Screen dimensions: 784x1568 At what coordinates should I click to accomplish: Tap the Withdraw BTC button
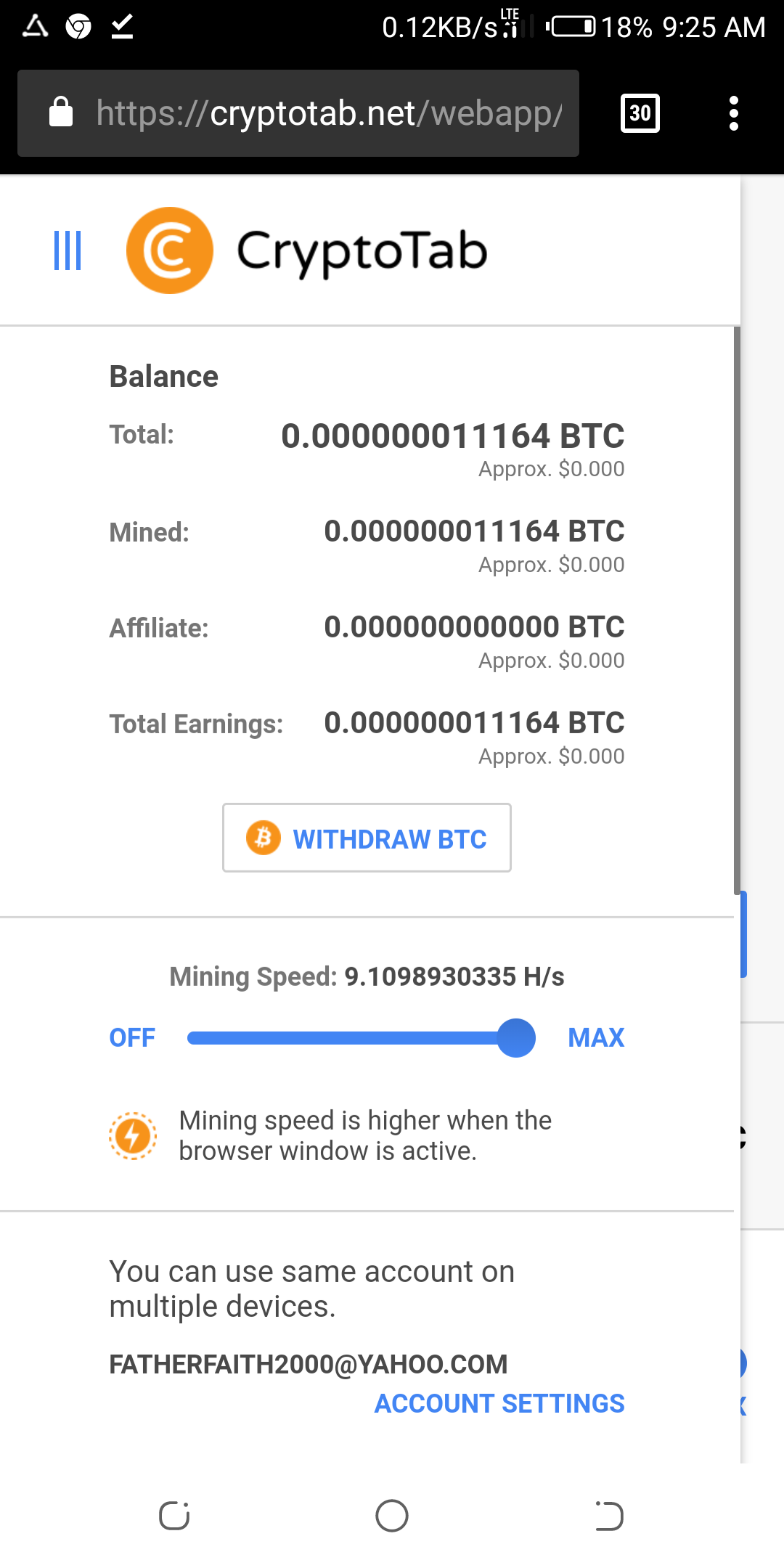point(367,838)
